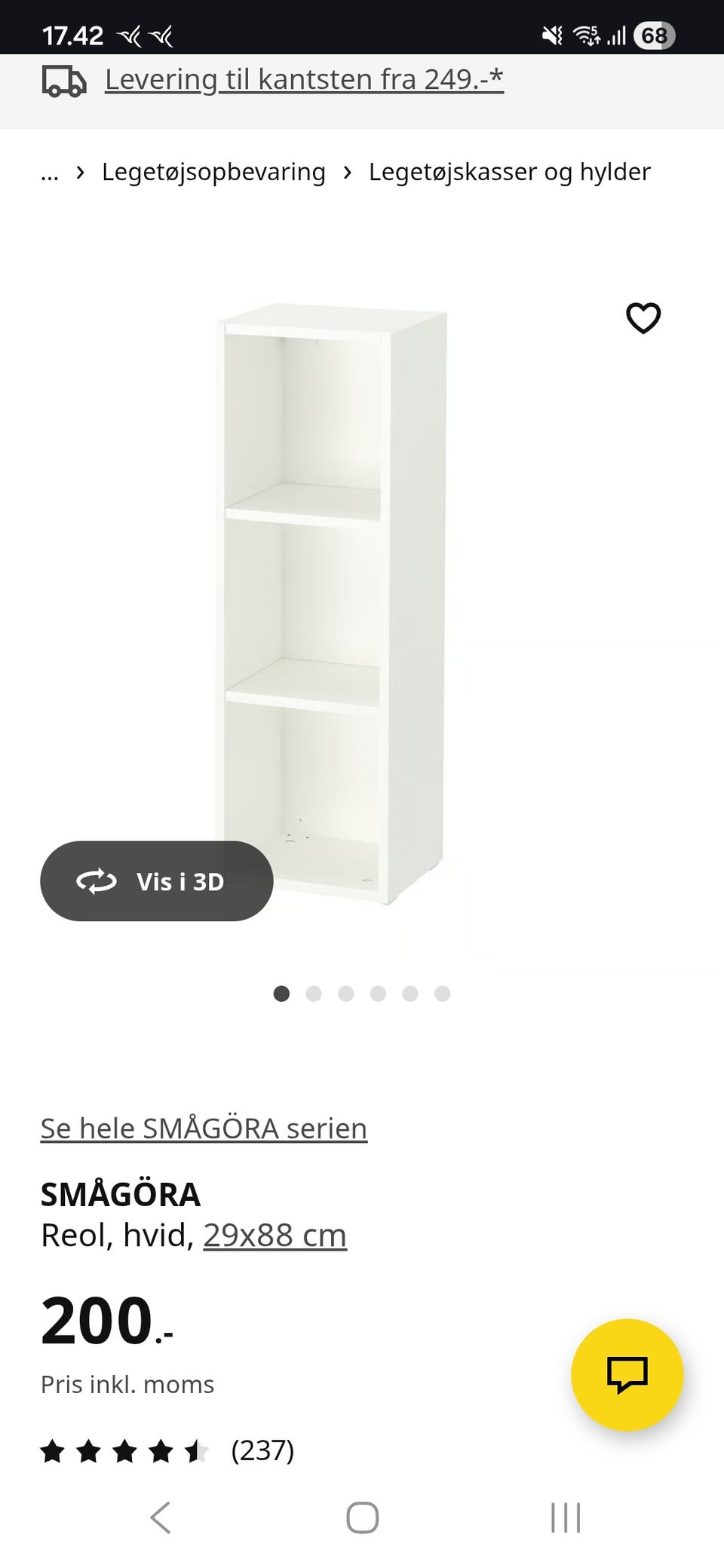
Task: Expand the breadcrumb ellipsis
Action: (x=49, y=172)
